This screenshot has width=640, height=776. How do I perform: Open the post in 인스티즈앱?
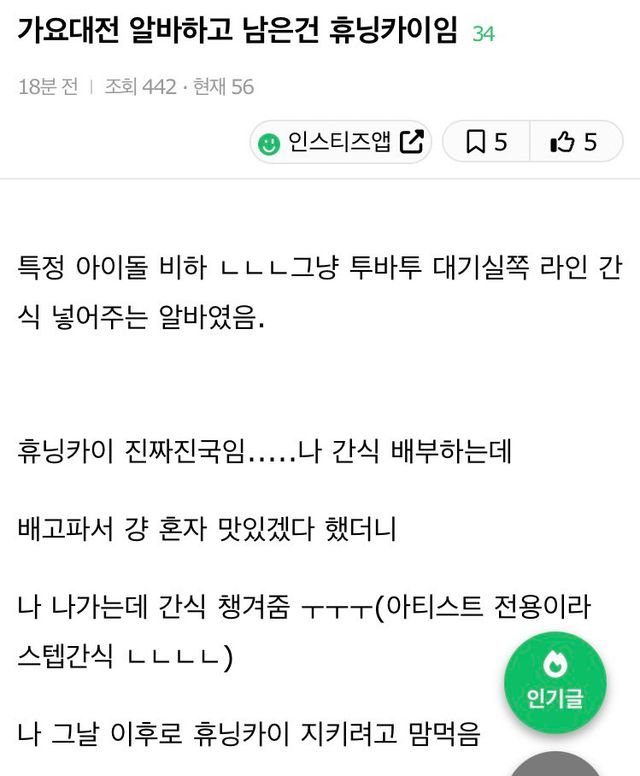click(340, 143)
